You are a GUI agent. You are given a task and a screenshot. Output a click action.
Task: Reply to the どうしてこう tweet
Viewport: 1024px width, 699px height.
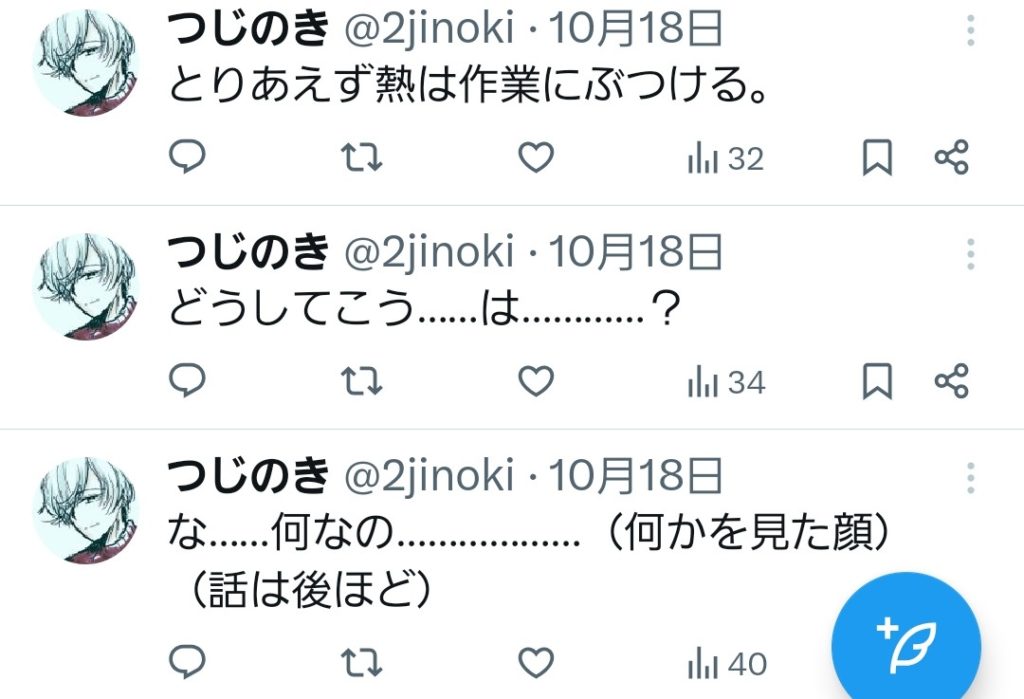[x=186, y=381]
